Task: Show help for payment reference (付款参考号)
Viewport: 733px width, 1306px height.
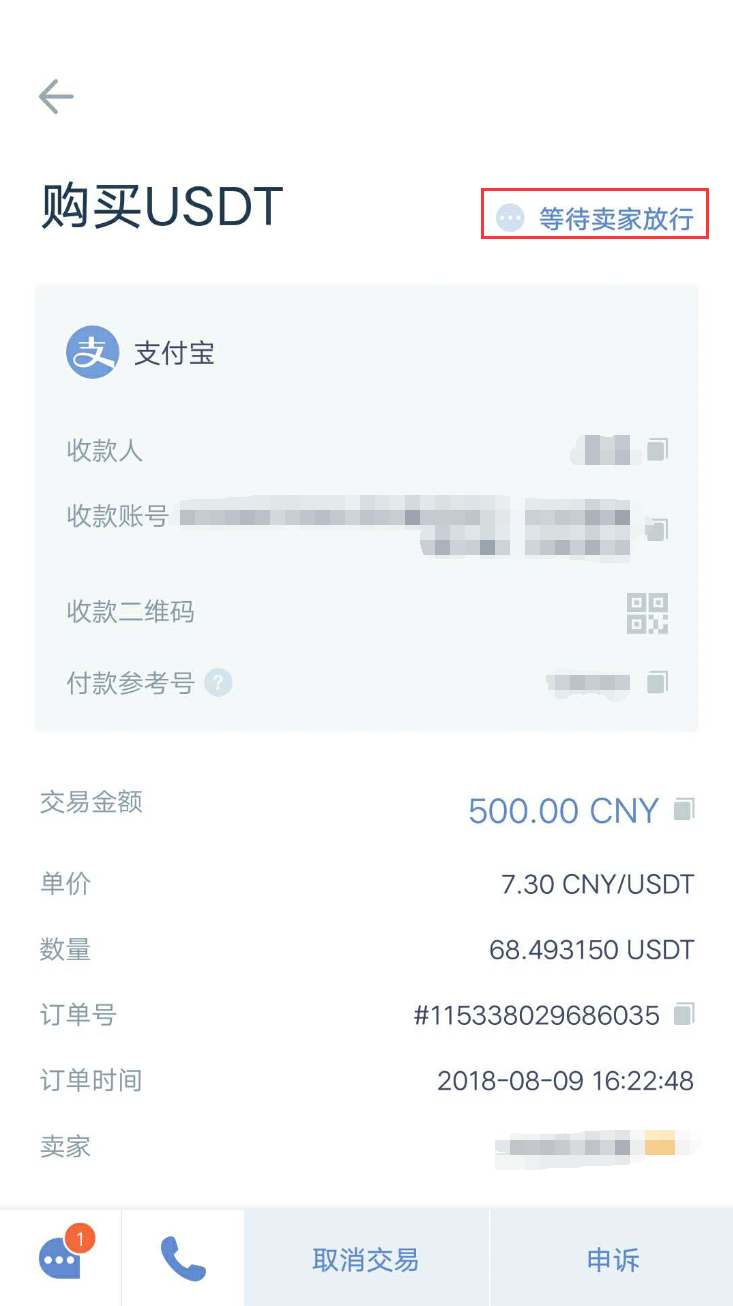Action: pyautogui.click(x=218, y=683)
